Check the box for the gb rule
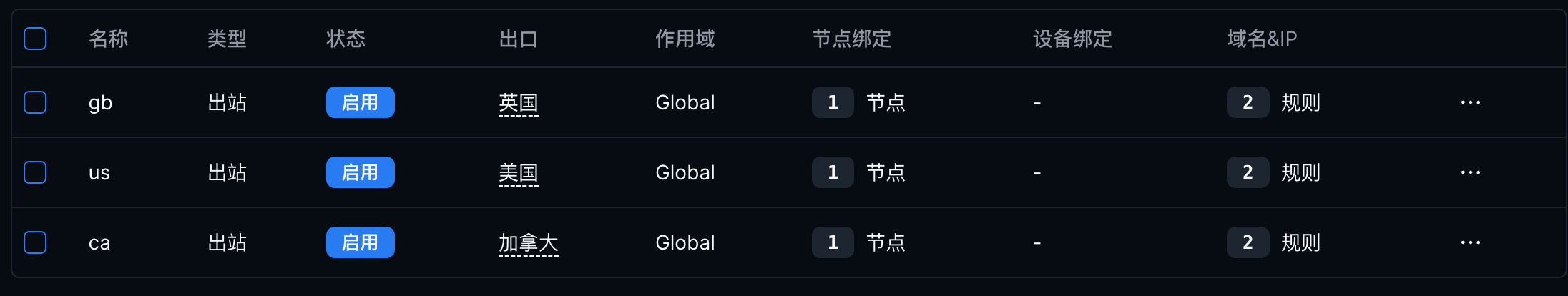Screen dimensions: 1568x296 tap(35, 102)
